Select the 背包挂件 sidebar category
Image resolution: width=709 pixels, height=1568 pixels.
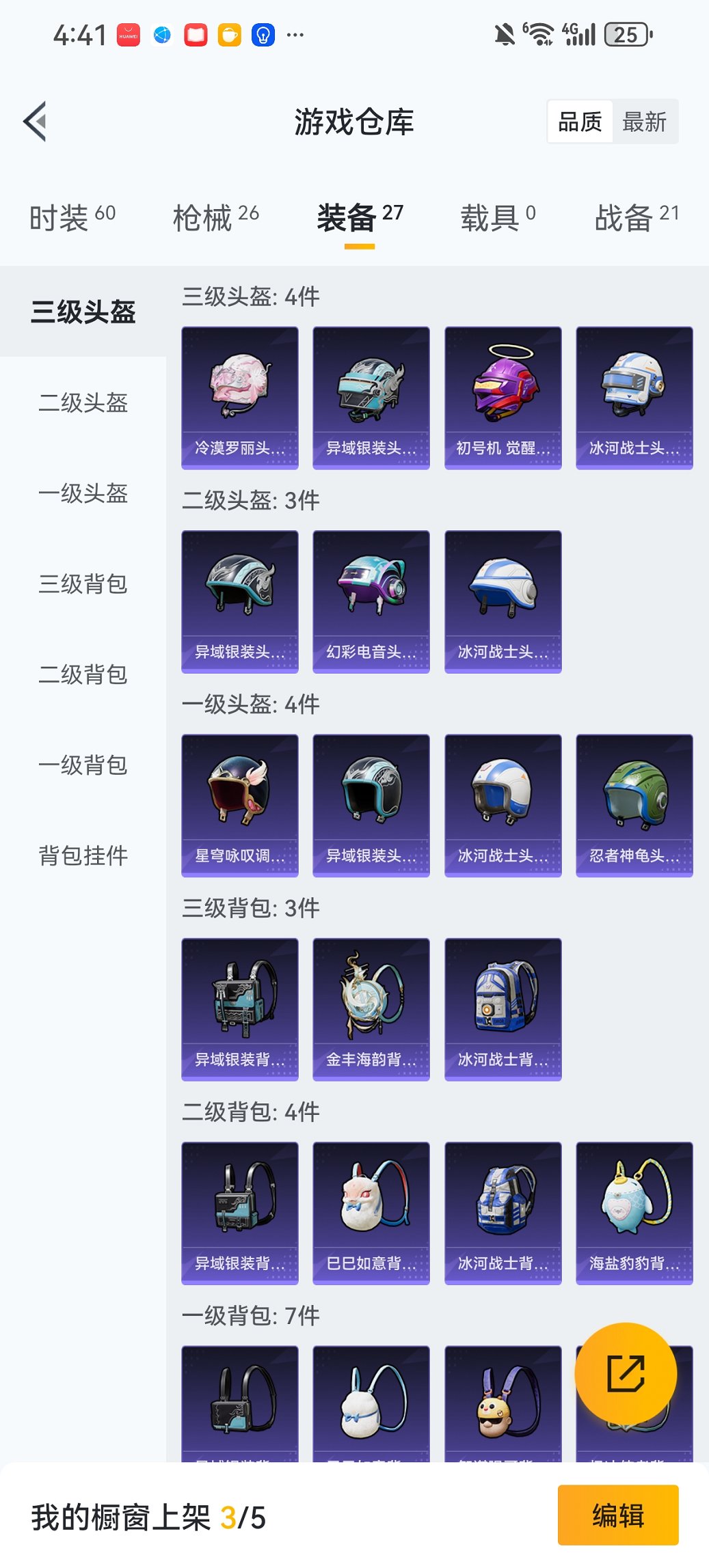[83, 855]
